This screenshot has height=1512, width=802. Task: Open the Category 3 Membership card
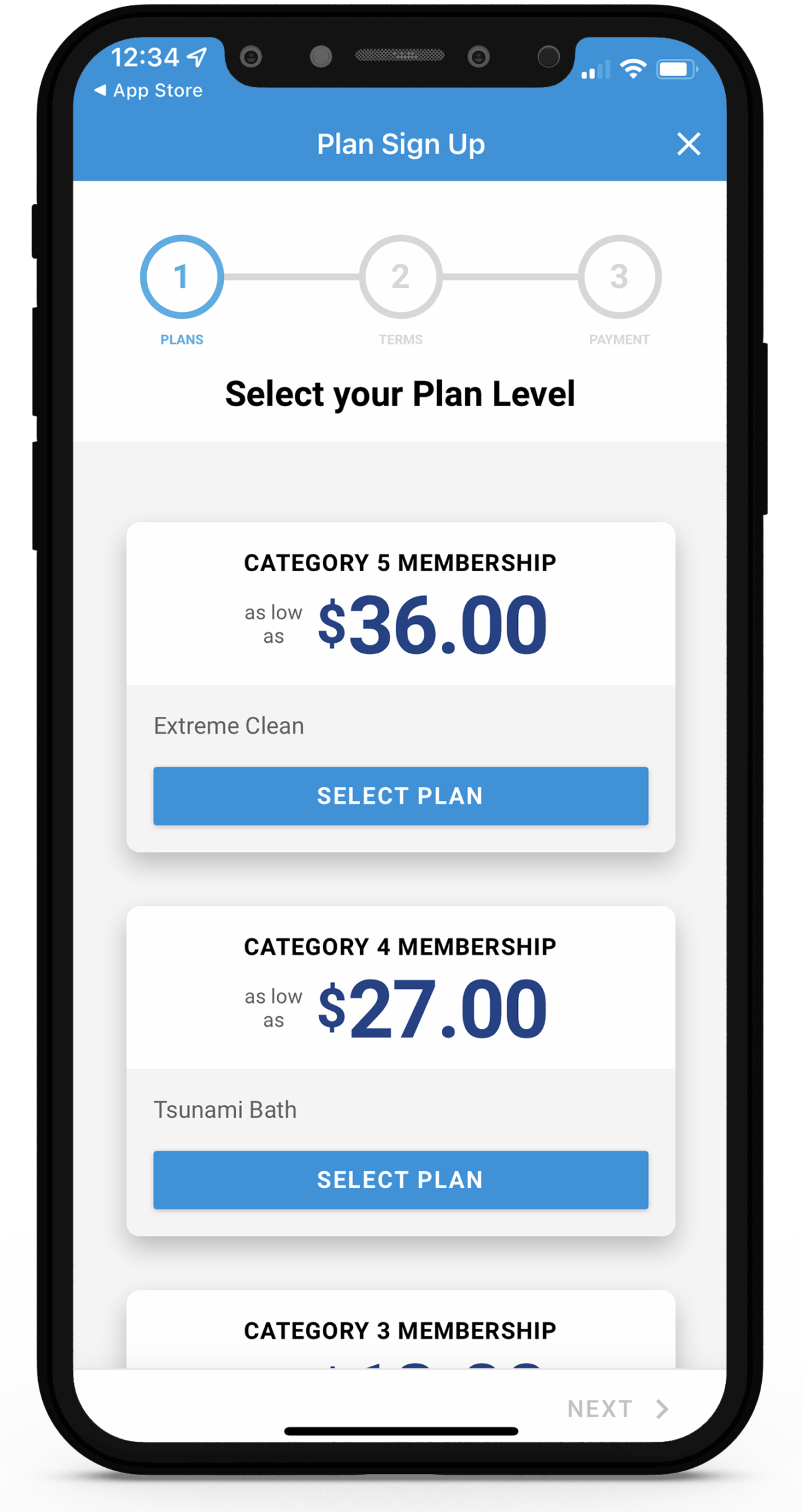point(400,1330)
